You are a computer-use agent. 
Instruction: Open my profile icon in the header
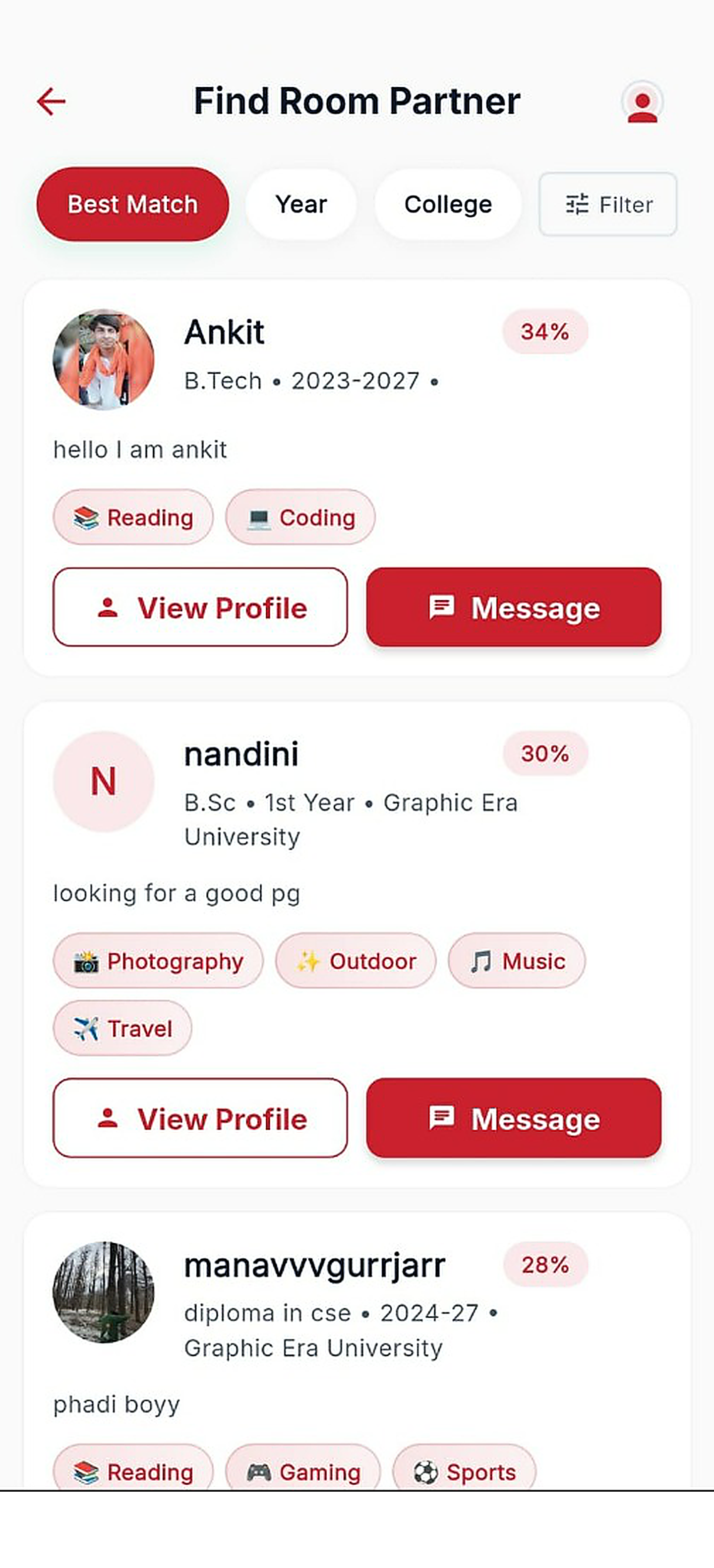point(642,102)
